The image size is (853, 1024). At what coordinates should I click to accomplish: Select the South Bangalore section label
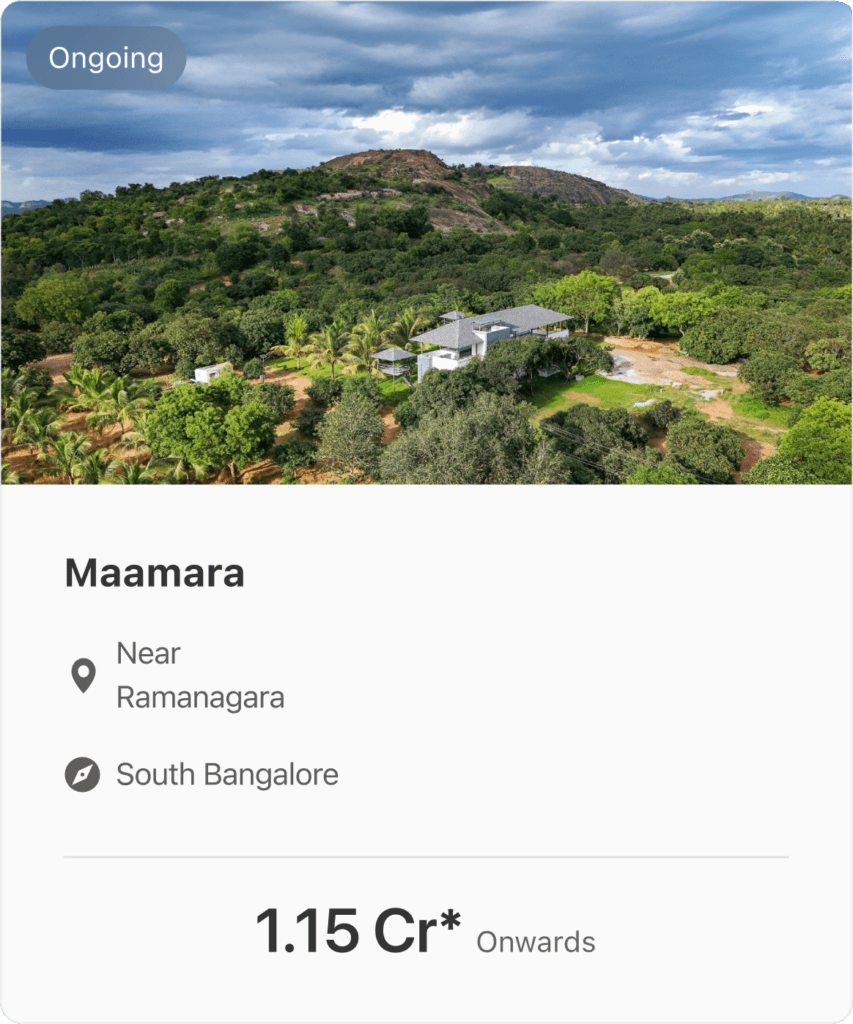pyautogui.click(x=227, y=774)
